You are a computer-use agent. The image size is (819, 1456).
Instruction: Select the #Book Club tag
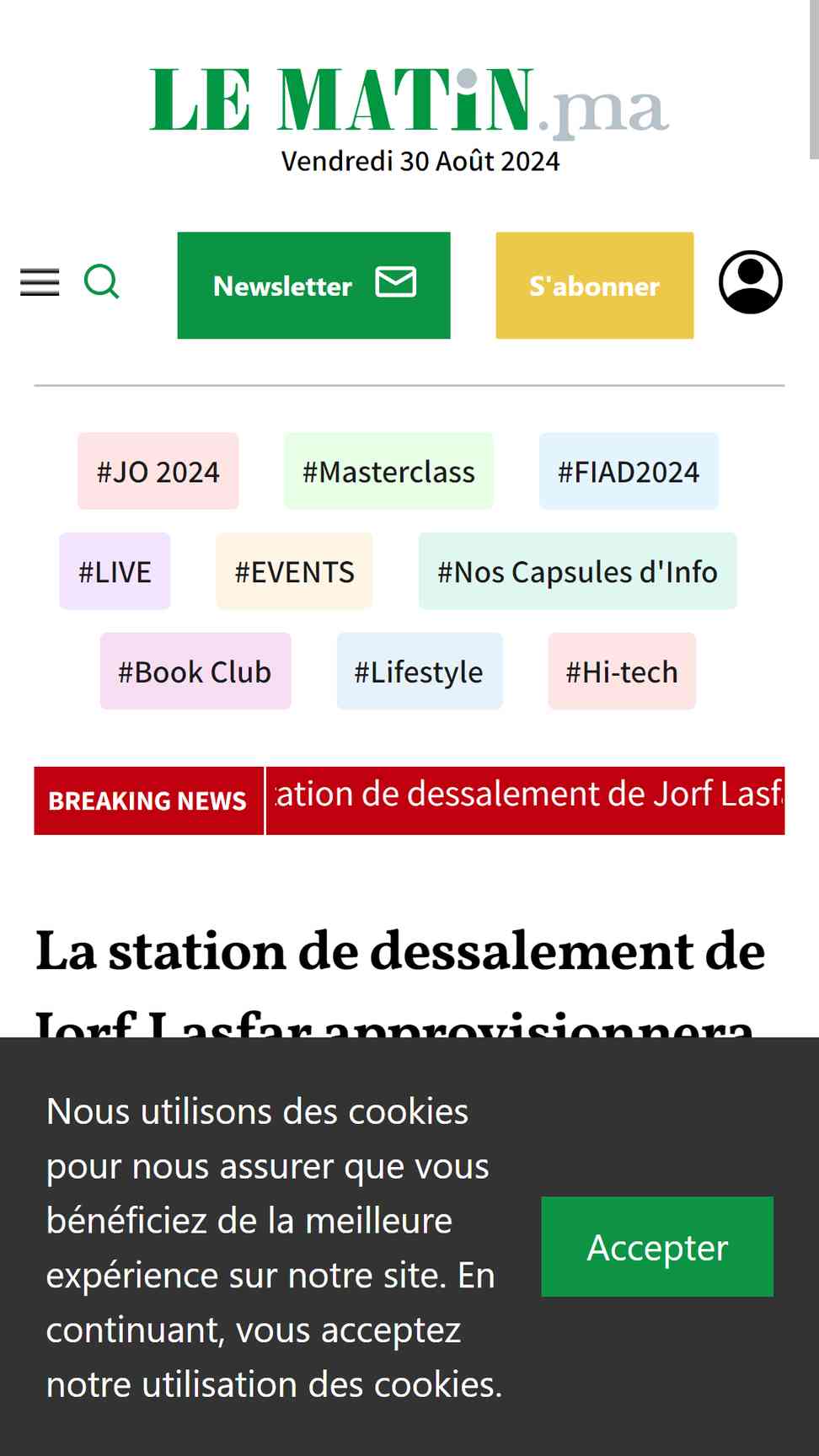click(x=195, y=672)
